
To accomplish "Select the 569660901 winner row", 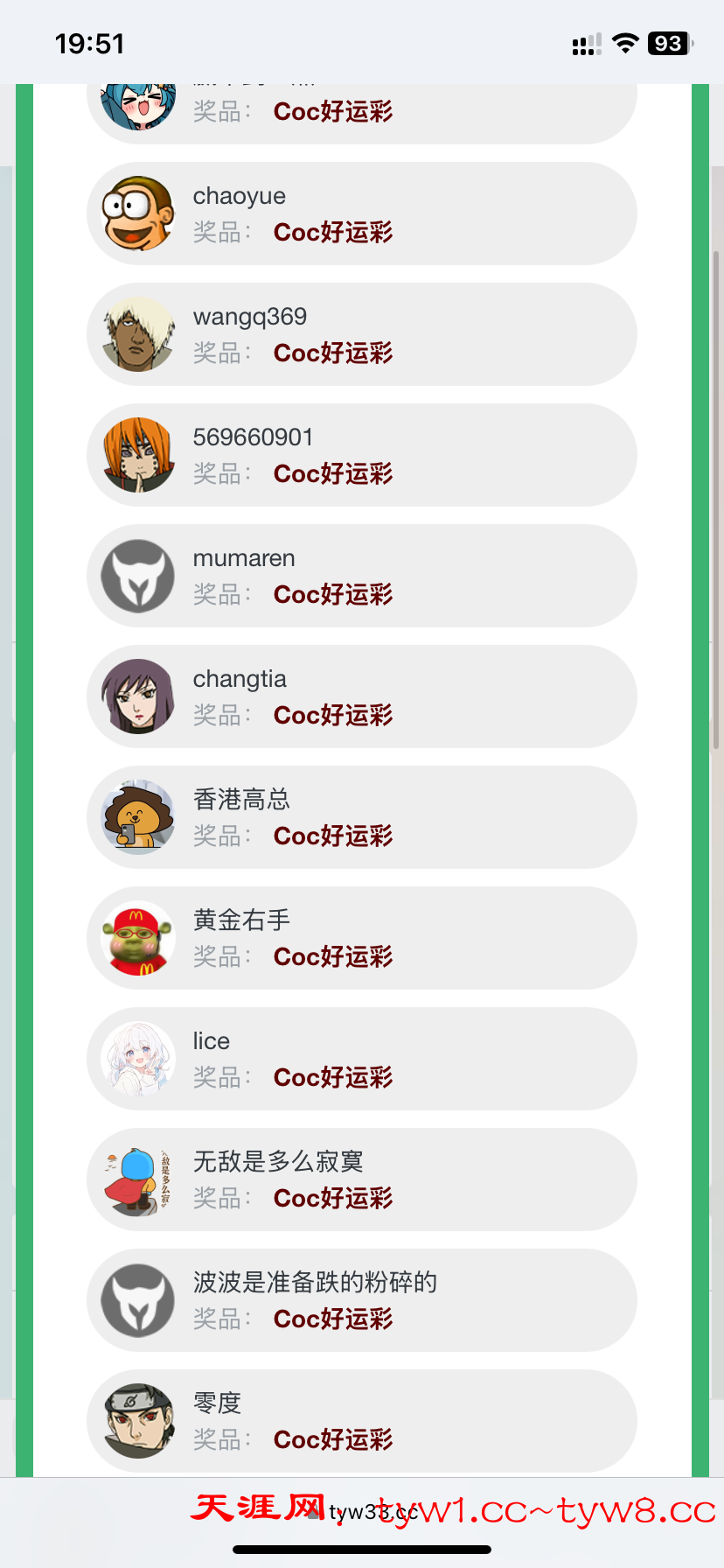I will point(362,455).
